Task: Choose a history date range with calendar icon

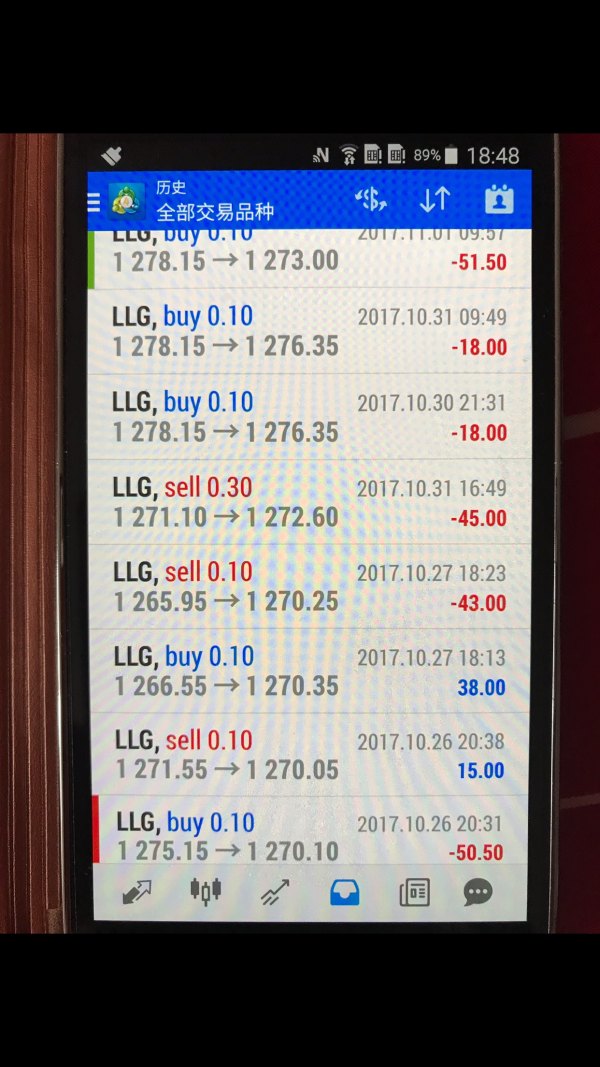Action: click(498, 200)
